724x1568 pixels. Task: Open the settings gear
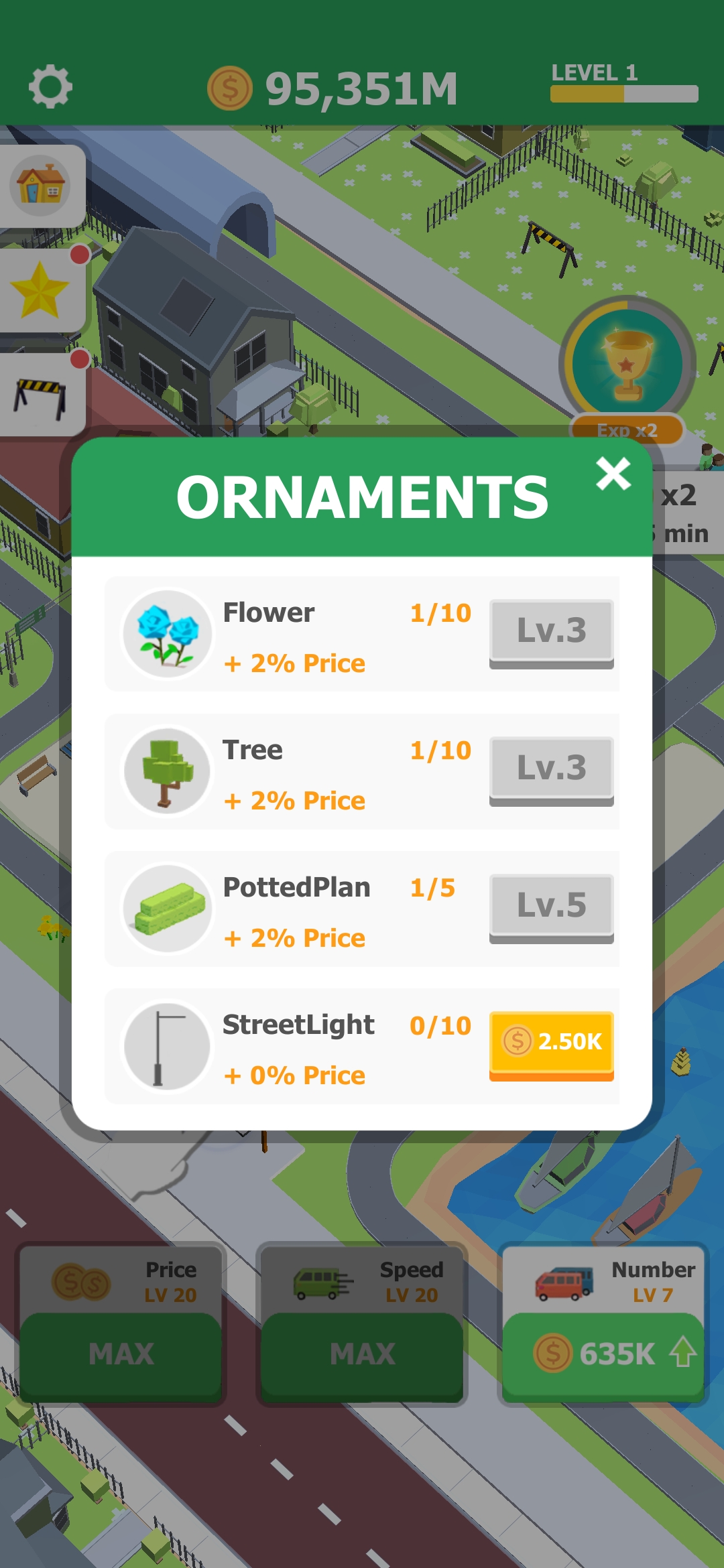50,87
